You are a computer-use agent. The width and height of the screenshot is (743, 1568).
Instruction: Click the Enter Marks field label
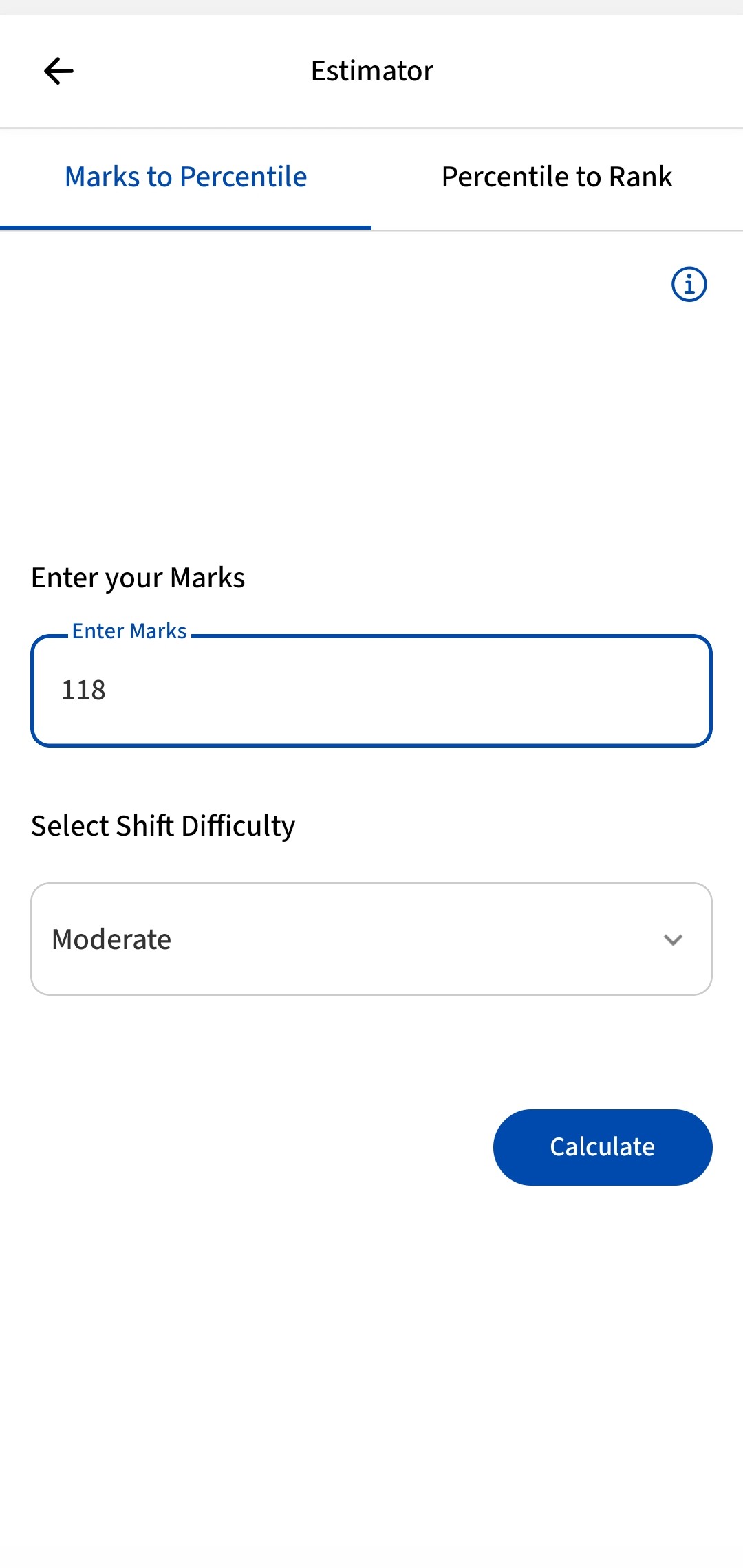pos(129,630)
